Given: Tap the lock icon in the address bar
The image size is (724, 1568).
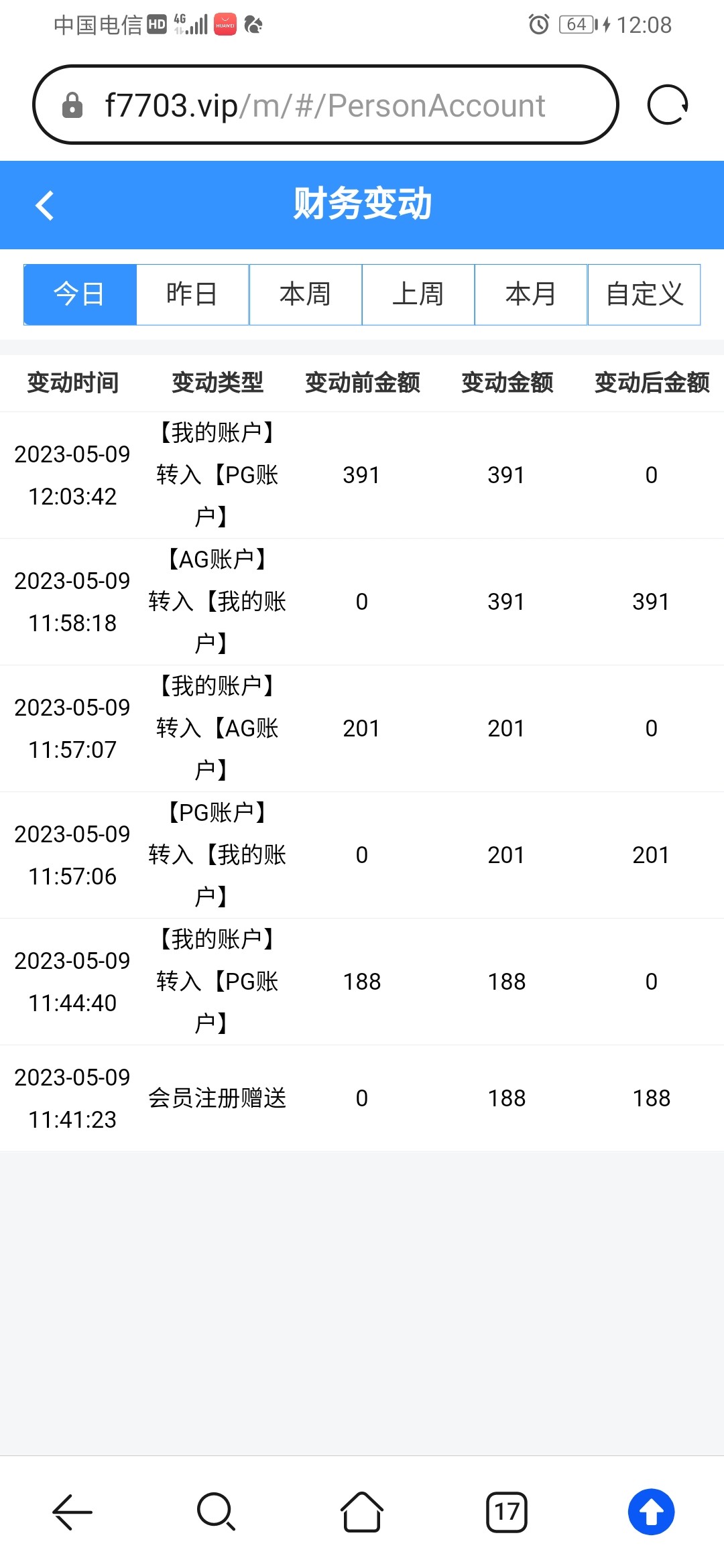Looking at the screenshot, I should pyautogui.click(x=72, y=105).
